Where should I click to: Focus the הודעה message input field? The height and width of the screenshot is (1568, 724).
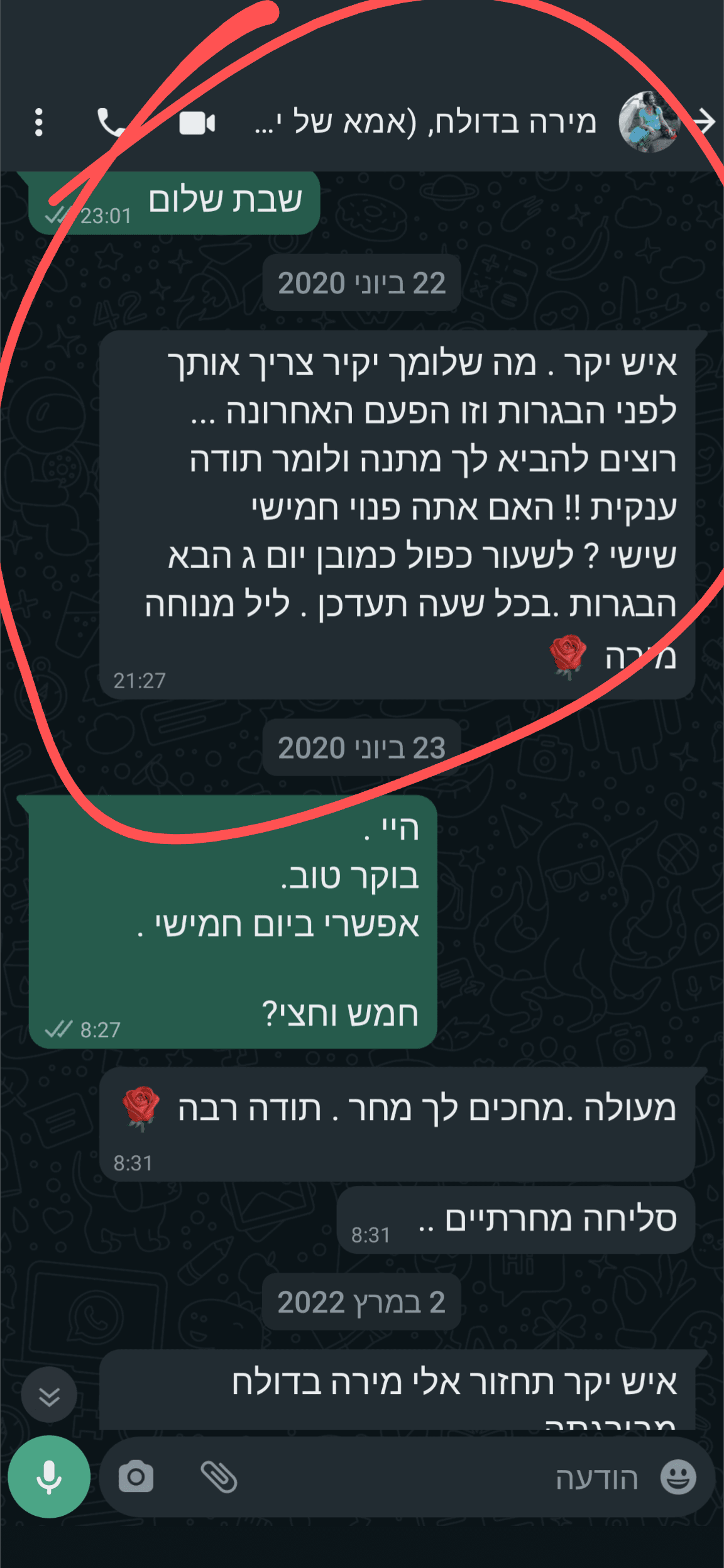click(440, 1478)
